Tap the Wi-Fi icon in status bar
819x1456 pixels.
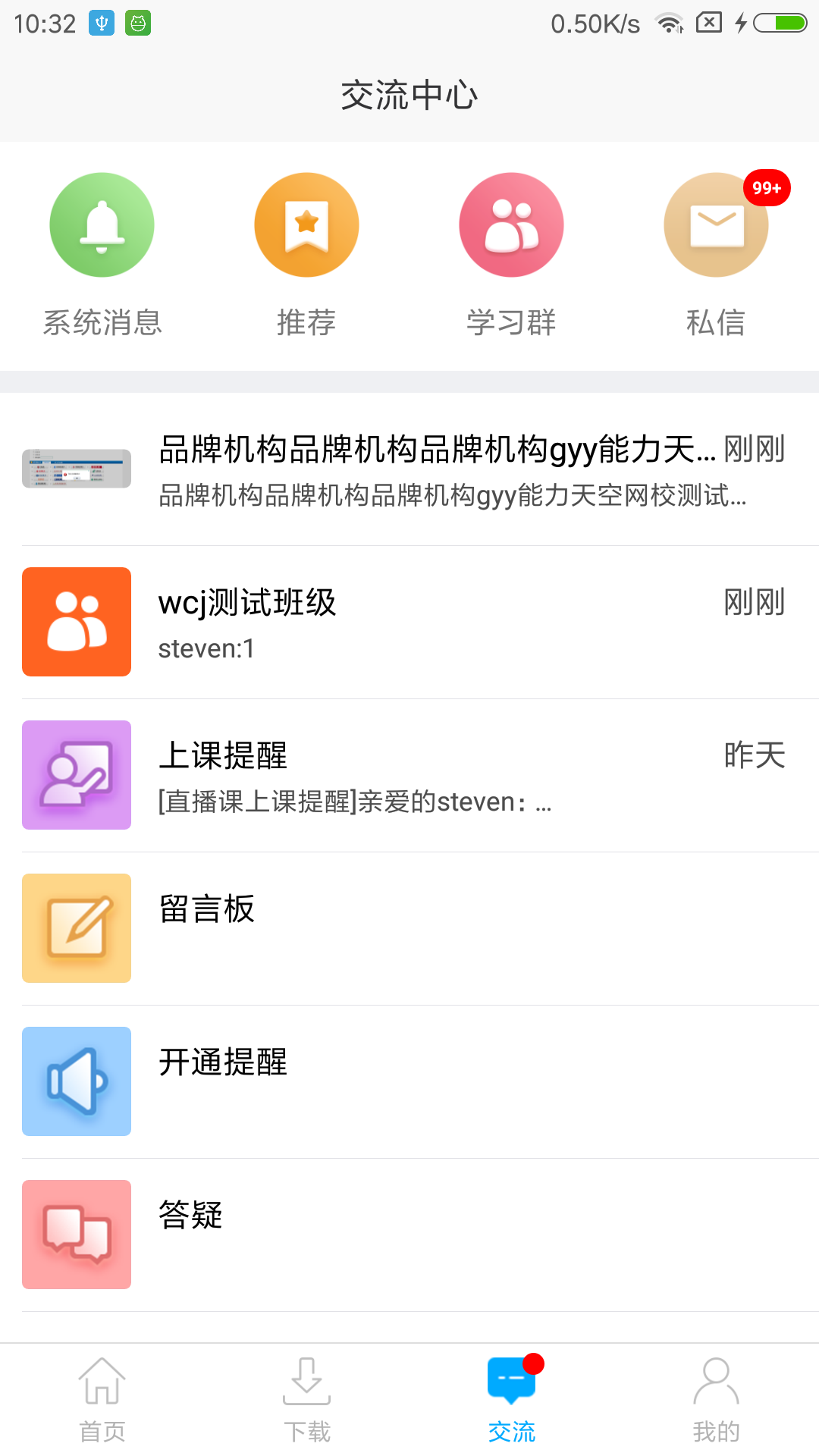(667, 23)
